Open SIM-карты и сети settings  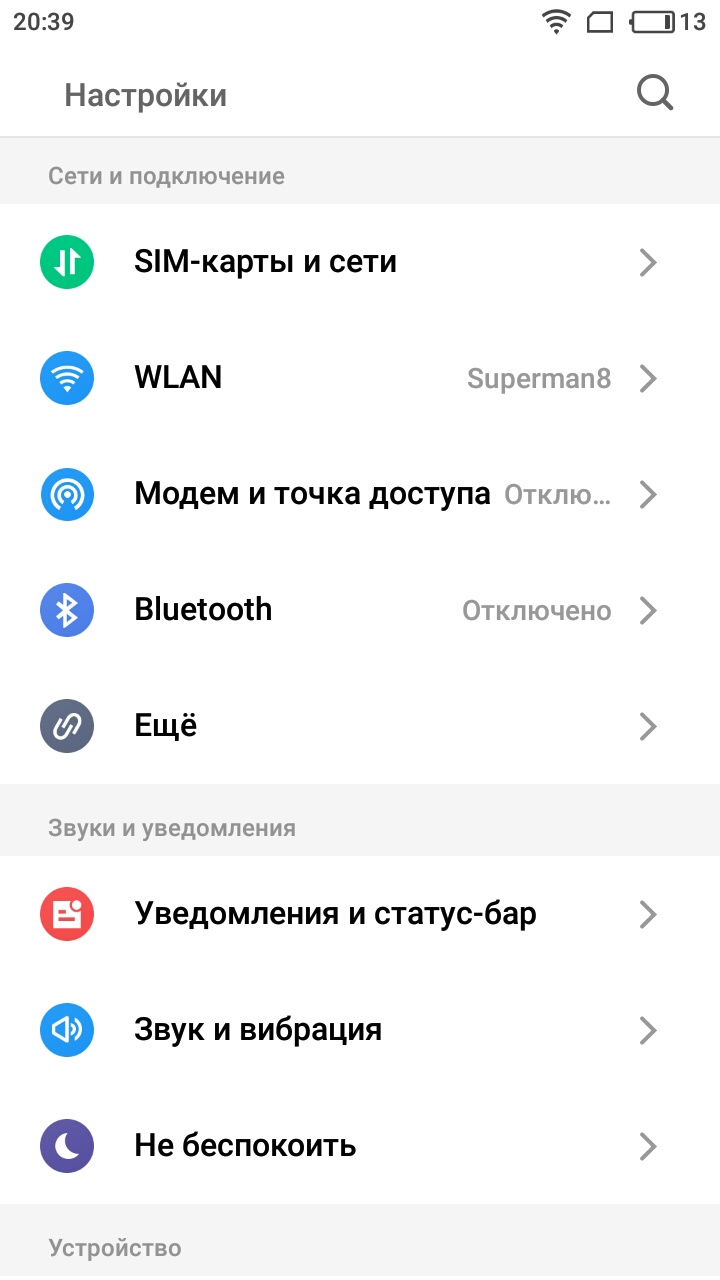tap(360, 262)
